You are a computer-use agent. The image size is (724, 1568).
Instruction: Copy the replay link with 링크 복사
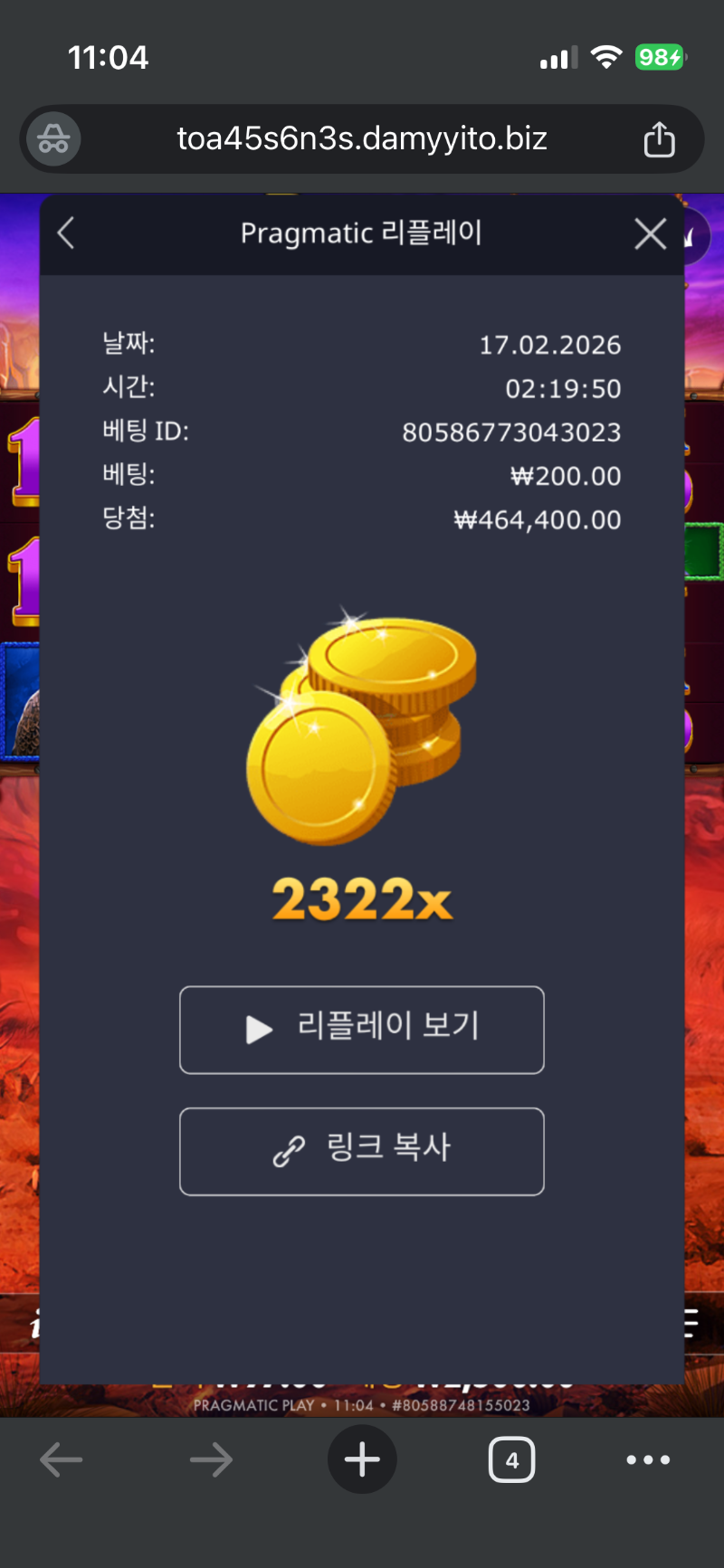click(x=362, y=1151)
